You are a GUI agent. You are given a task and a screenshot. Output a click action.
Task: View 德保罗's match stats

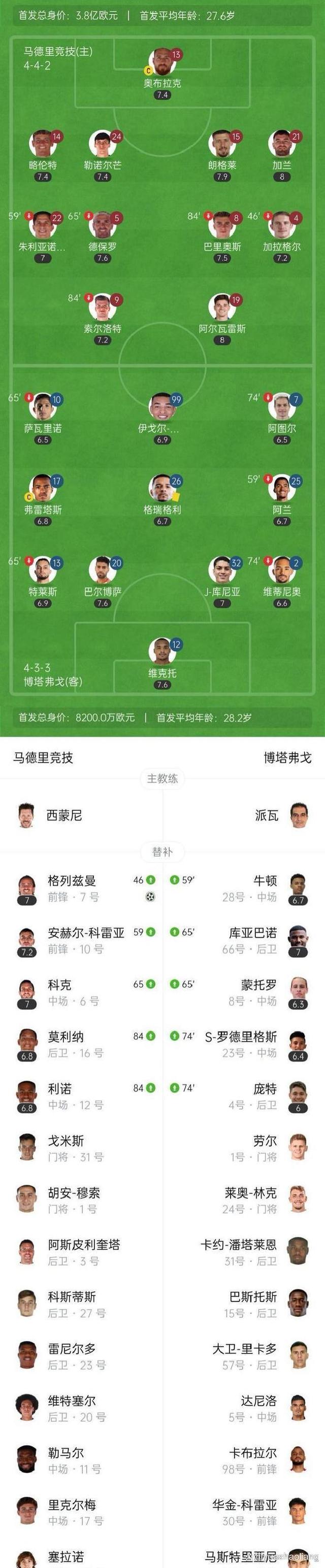(x=102, y=226)
